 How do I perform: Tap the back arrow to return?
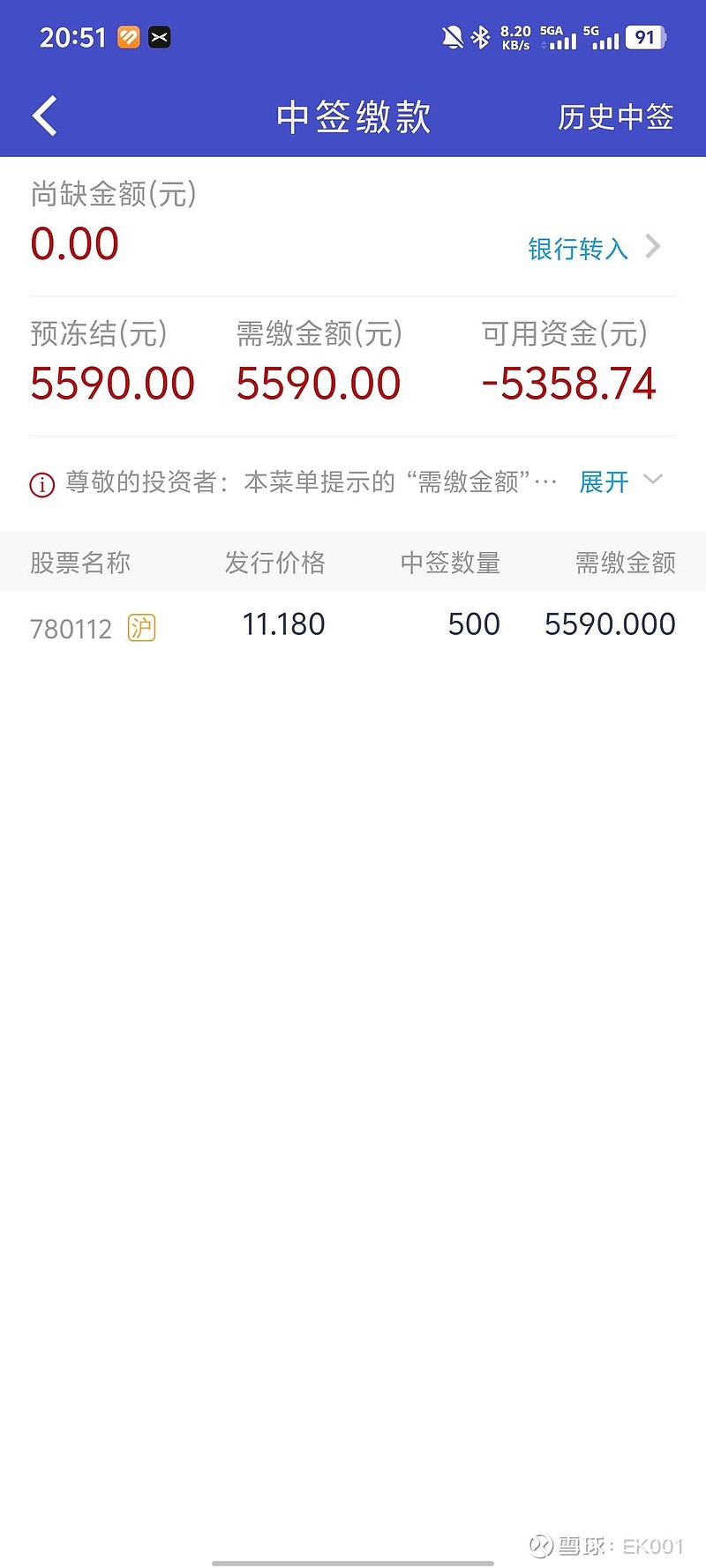click(x=42, y=116)
